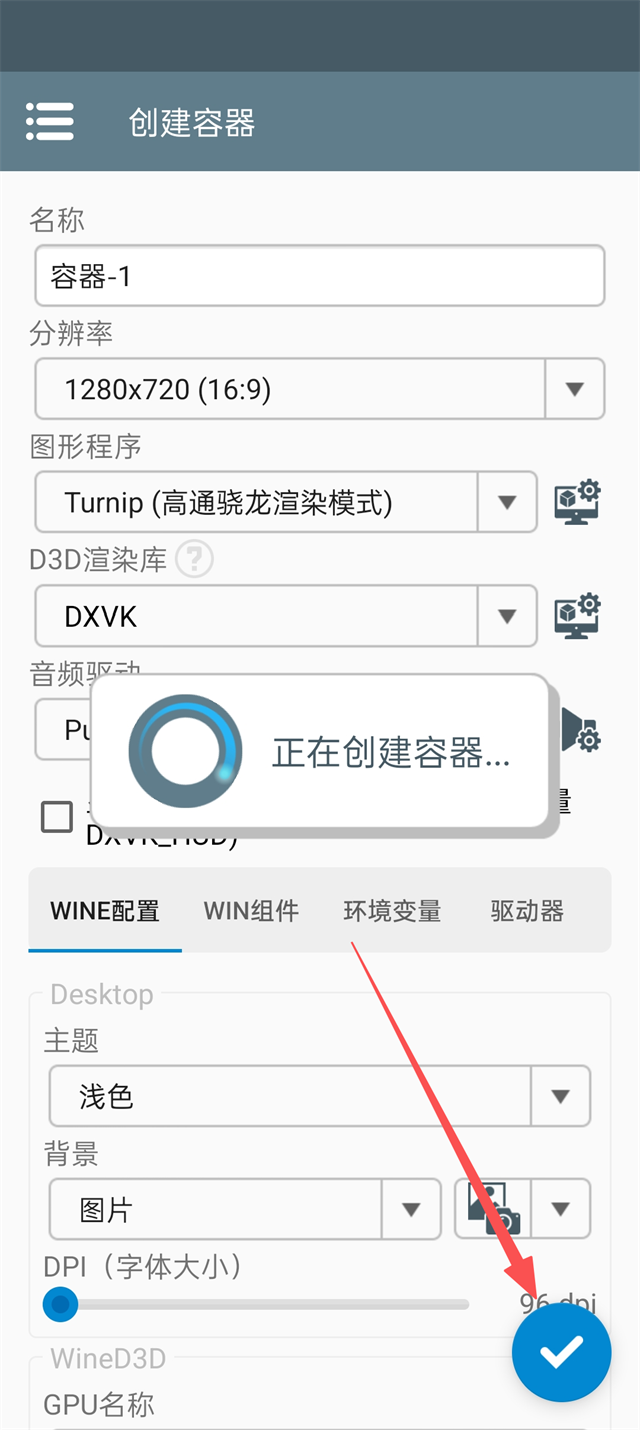Show help for D3D渲染库
This screenshot has height=1430, width=640.
tap(194, 560)
